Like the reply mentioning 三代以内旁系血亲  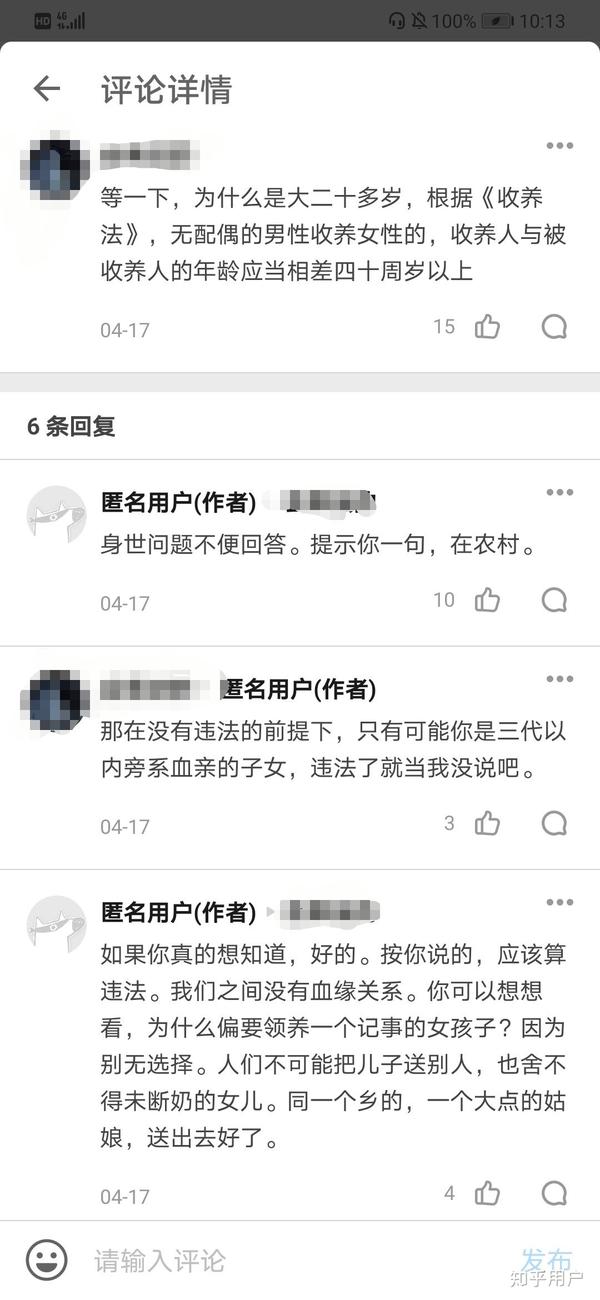point(487,823)
